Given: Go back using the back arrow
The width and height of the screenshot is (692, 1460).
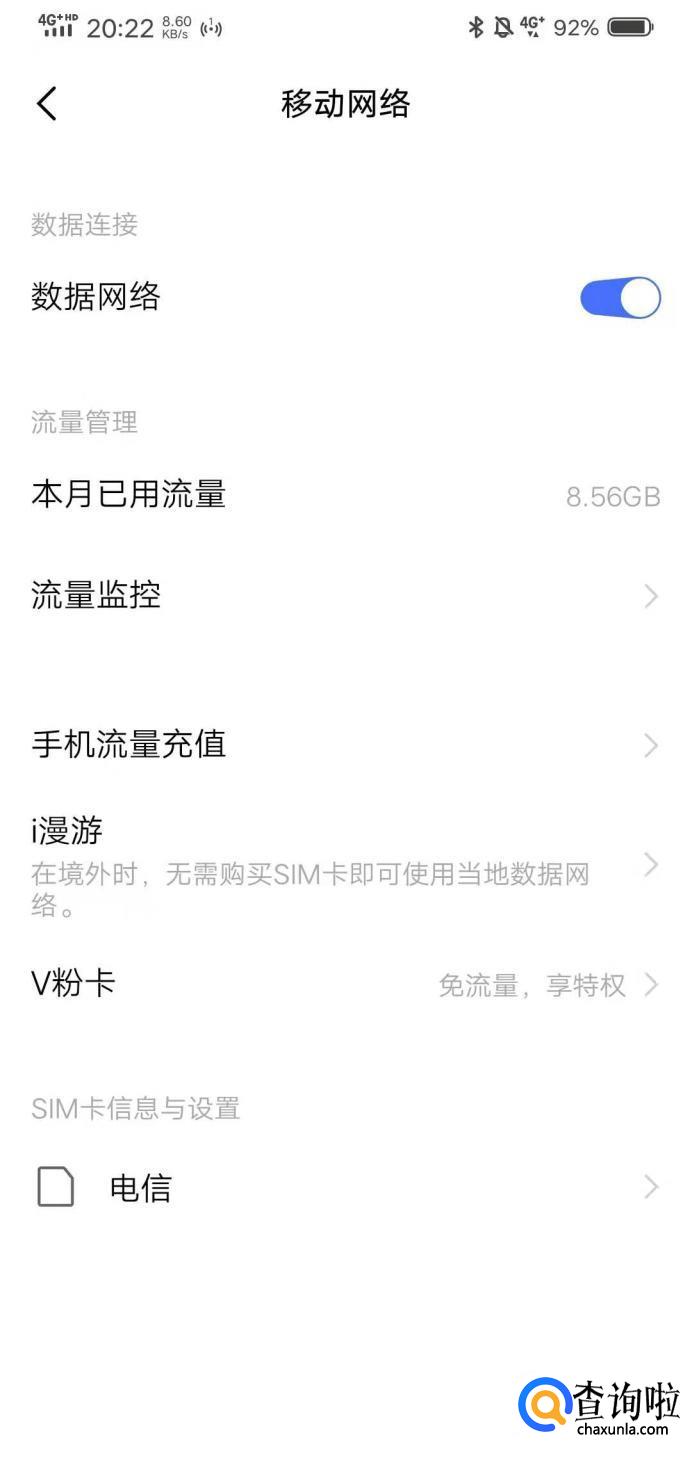Looking at the screenshot, I should coord(46,103).
